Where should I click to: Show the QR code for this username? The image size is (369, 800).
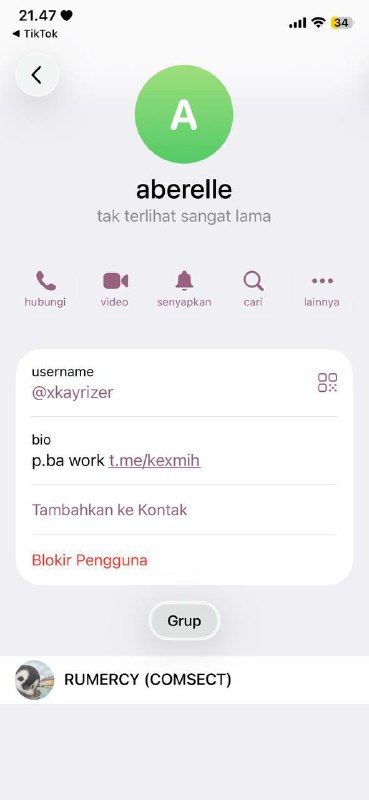click(327, 382)
